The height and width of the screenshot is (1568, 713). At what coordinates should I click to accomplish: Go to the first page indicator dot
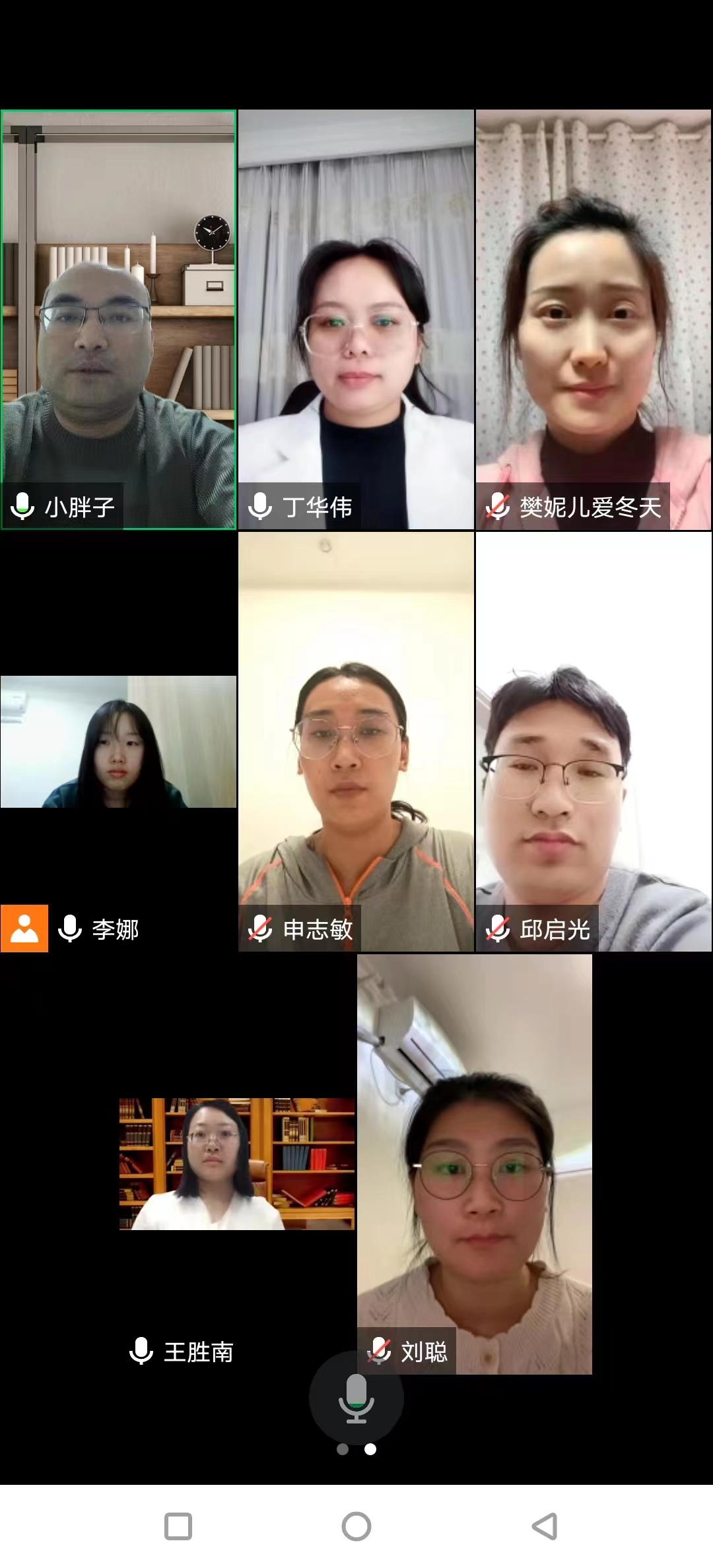(x=343, y=1449)
